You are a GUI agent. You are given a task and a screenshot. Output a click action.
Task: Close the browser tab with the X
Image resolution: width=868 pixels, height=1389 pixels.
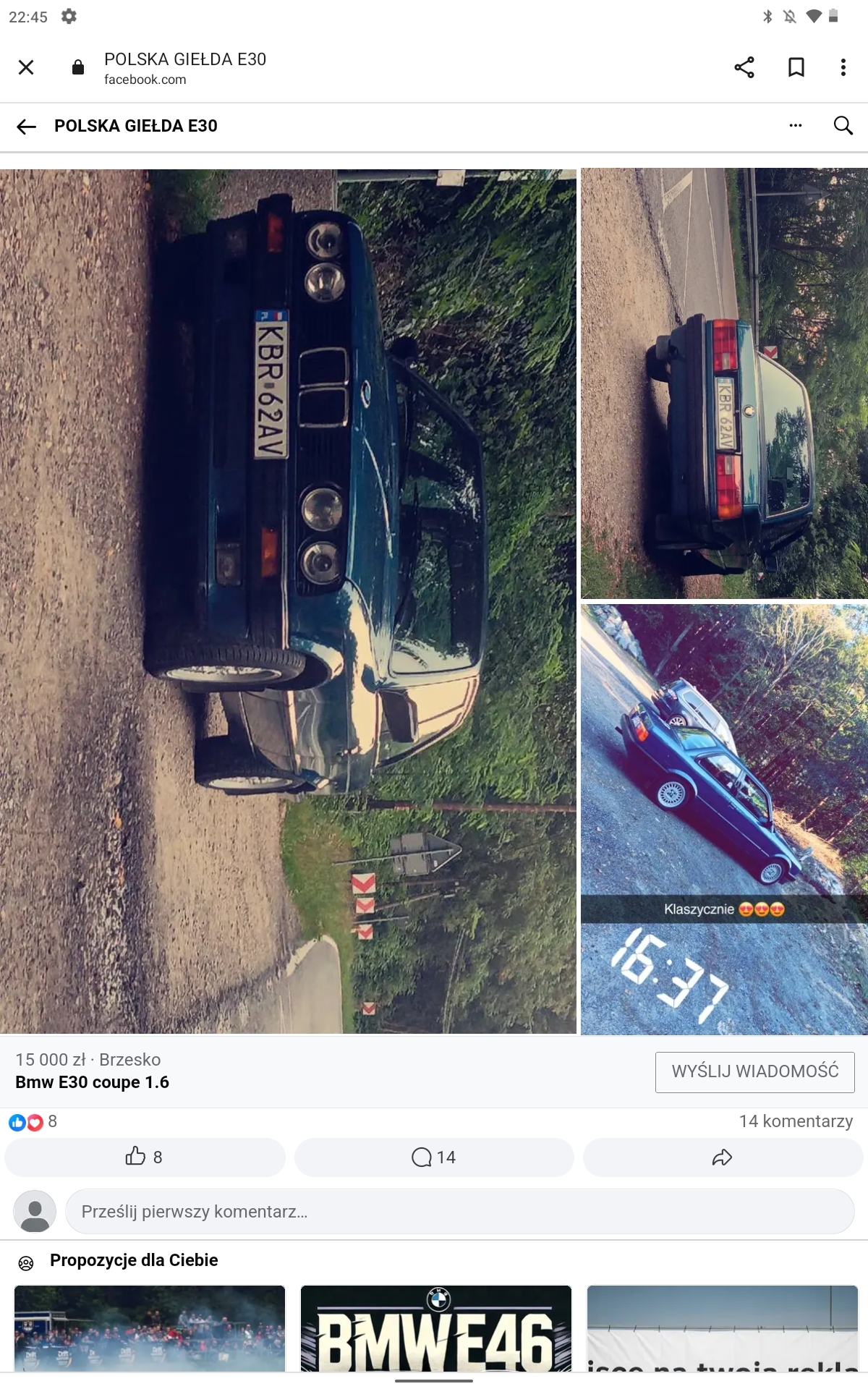tap(26, 67)
